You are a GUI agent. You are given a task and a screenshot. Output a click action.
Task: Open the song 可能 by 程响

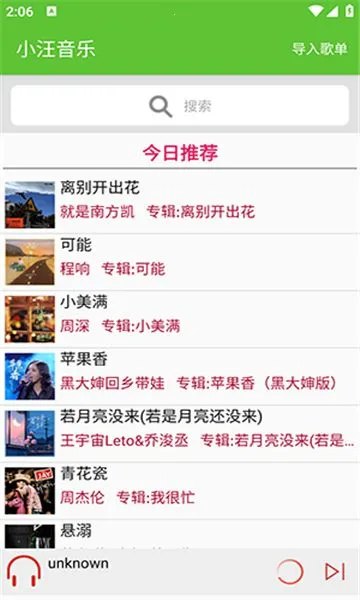click(x=180, y=262)
